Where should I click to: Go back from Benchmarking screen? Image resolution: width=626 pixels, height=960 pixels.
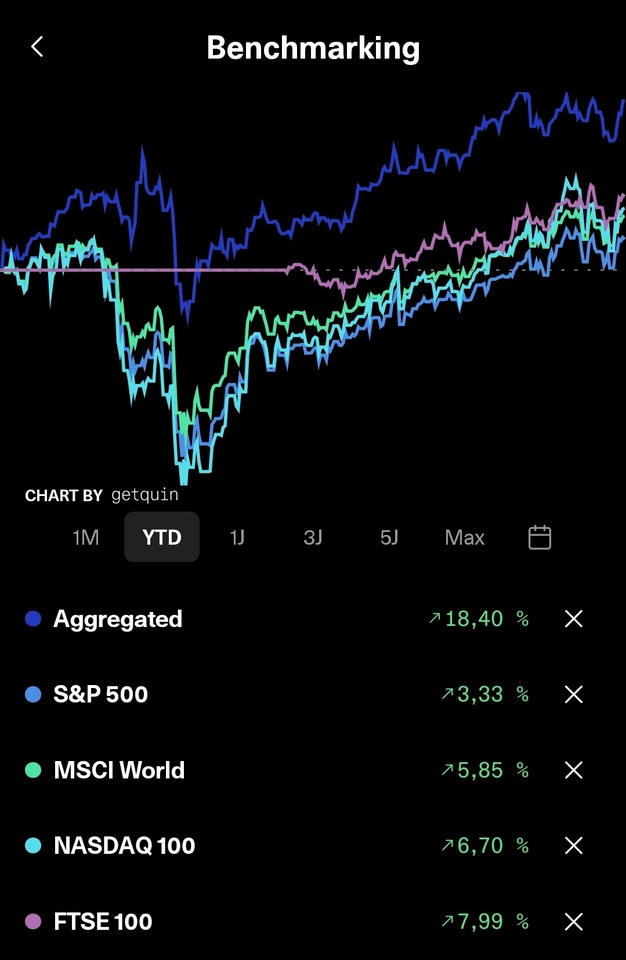tap(37, 47)
